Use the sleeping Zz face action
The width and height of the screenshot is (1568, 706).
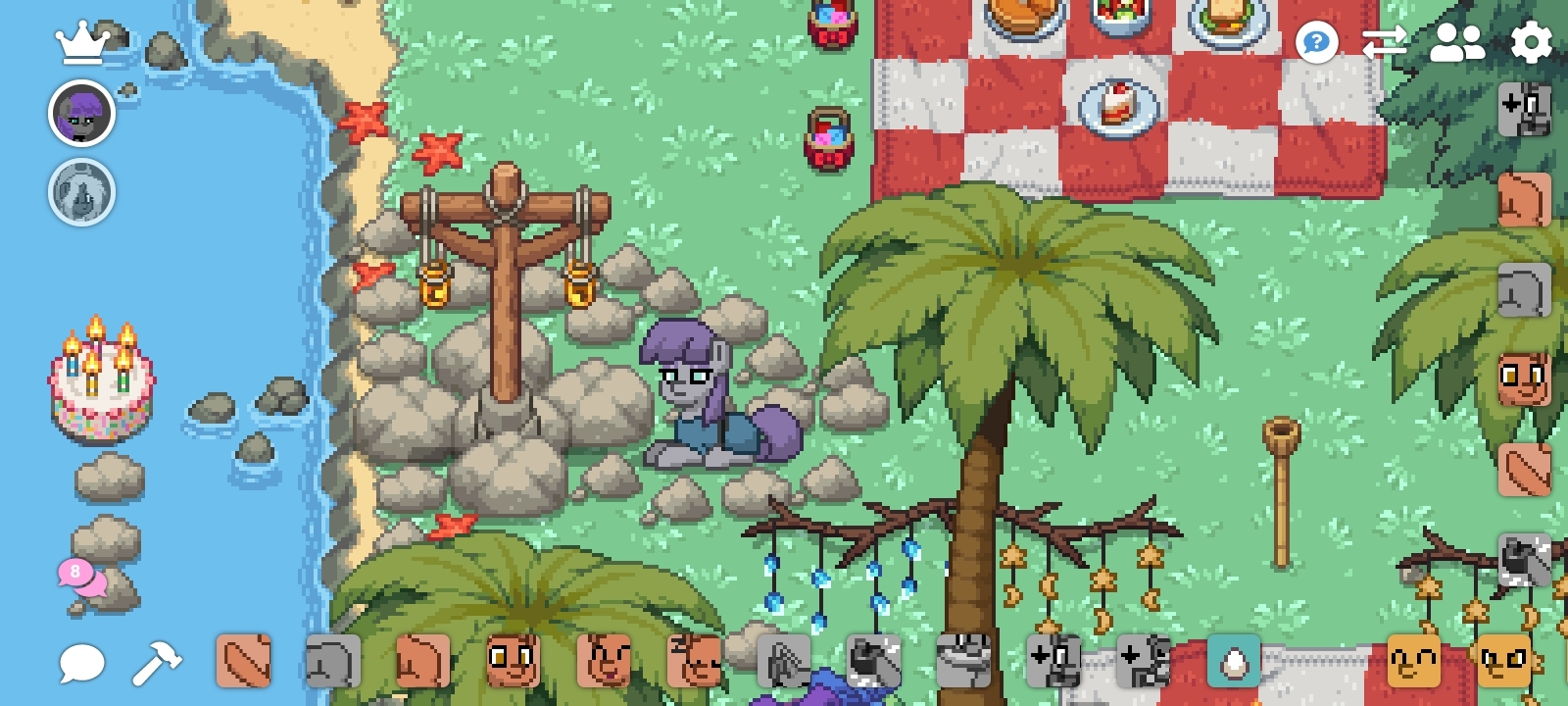pyautogui.click(x=694, y=662)
